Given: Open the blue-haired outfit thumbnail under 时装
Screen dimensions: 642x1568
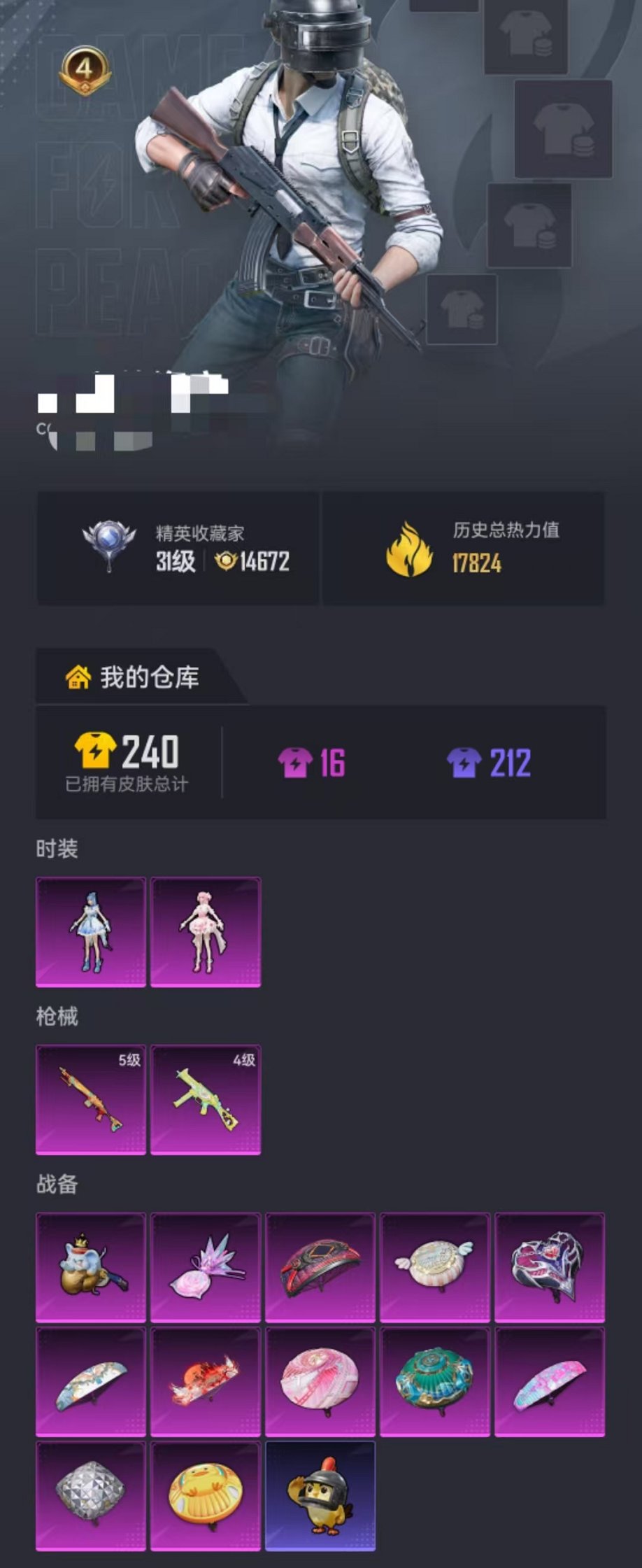Looking at the screenshot, I should (x=91, y=931).
